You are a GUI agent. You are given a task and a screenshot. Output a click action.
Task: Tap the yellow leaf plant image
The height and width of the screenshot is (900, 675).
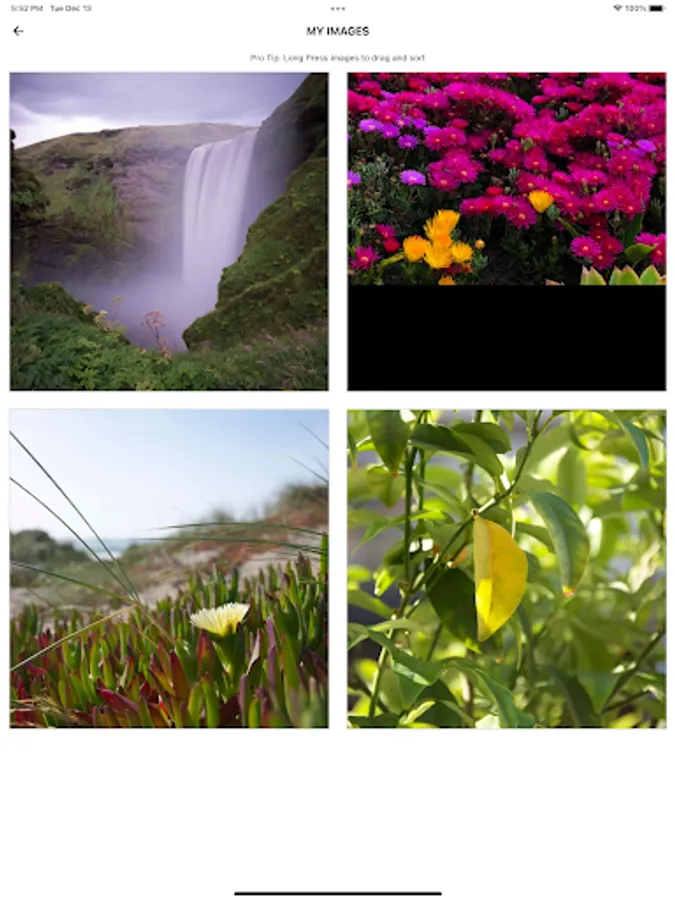[507, 569]
